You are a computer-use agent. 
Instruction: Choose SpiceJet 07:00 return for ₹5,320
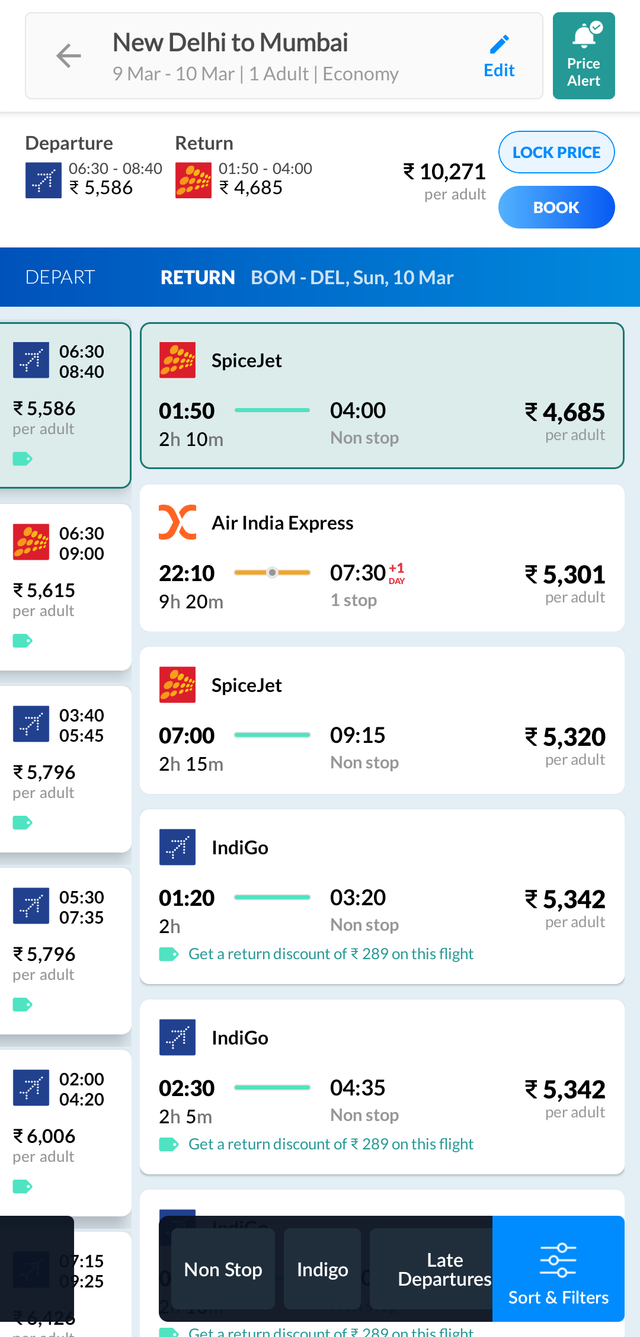point(382,720)
